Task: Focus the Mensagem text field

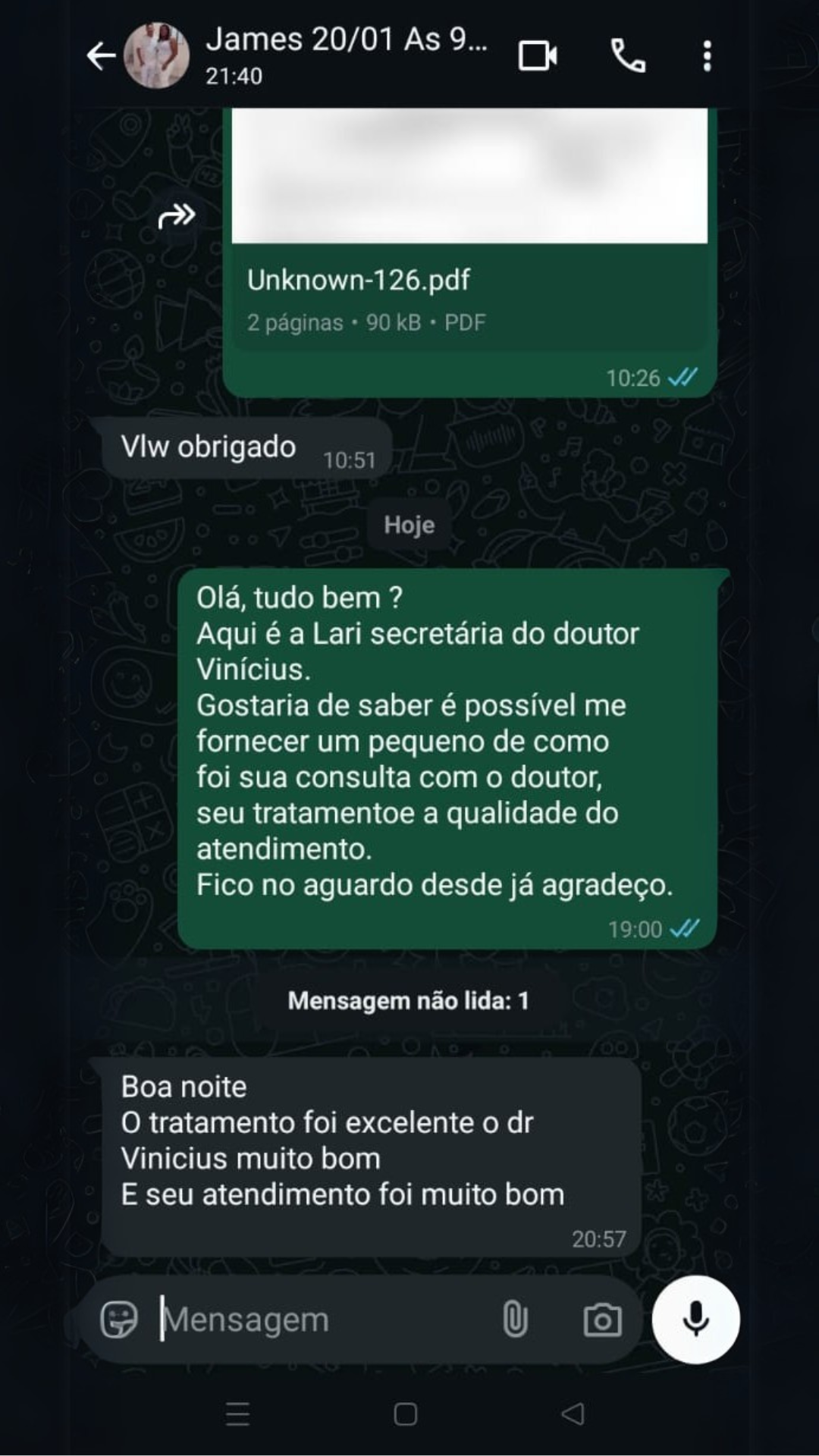Action: pos(318,1319)
